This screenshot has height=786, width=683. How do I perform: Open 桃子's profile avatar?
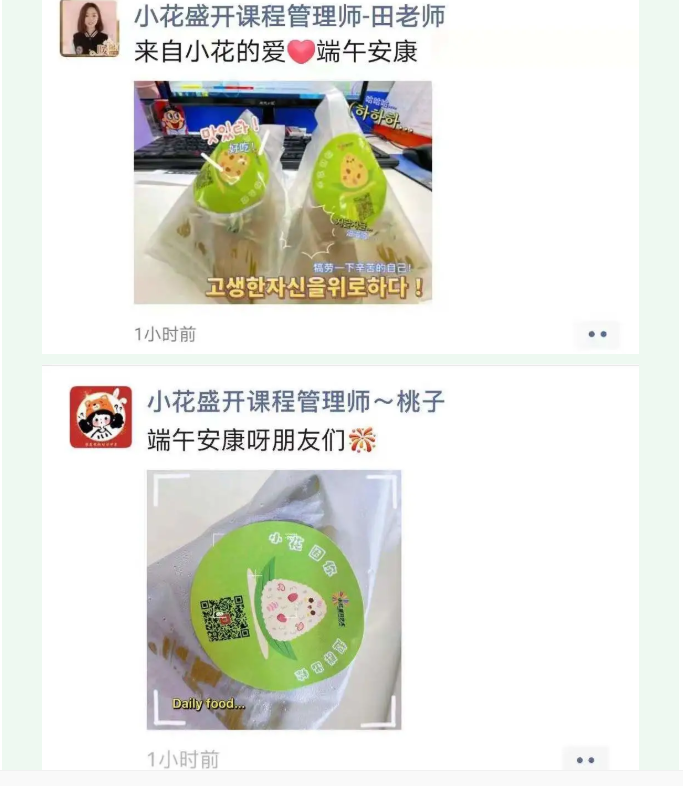pyautogui.click(x=100, y=417)
